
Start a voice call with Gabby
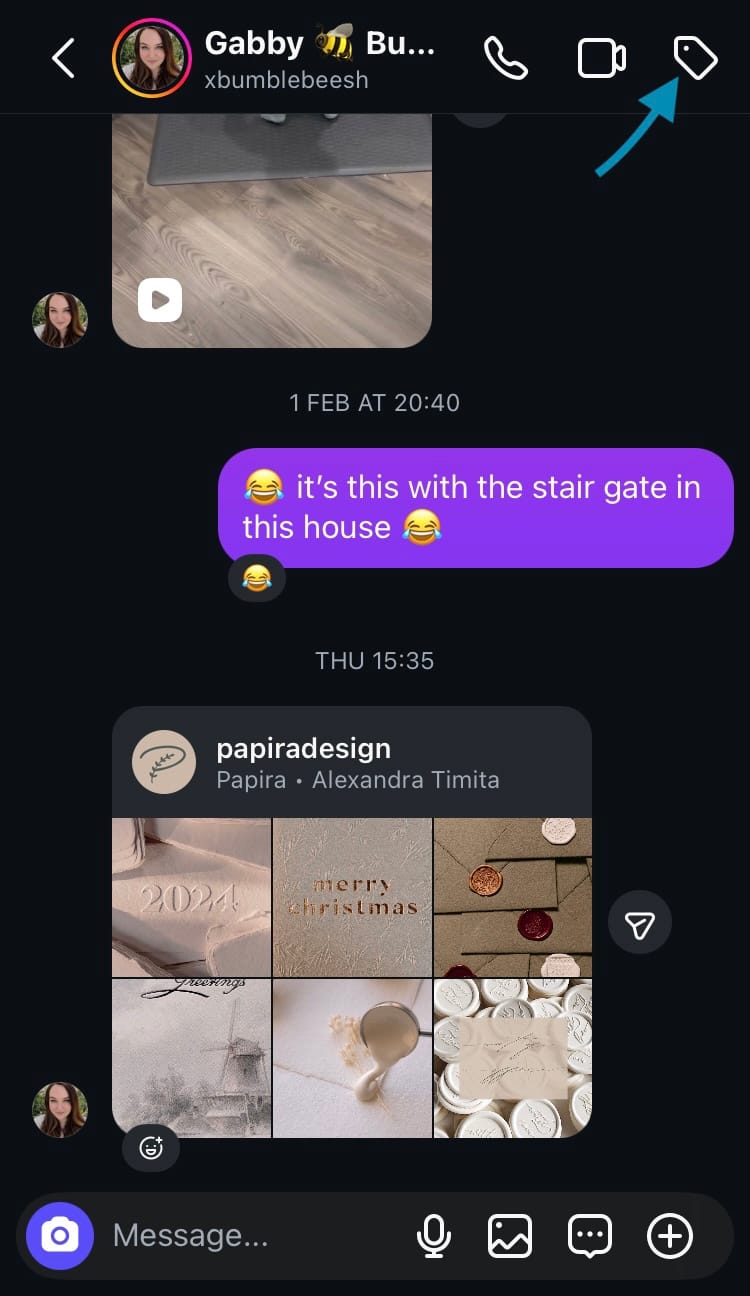click(x=505, y=58)
